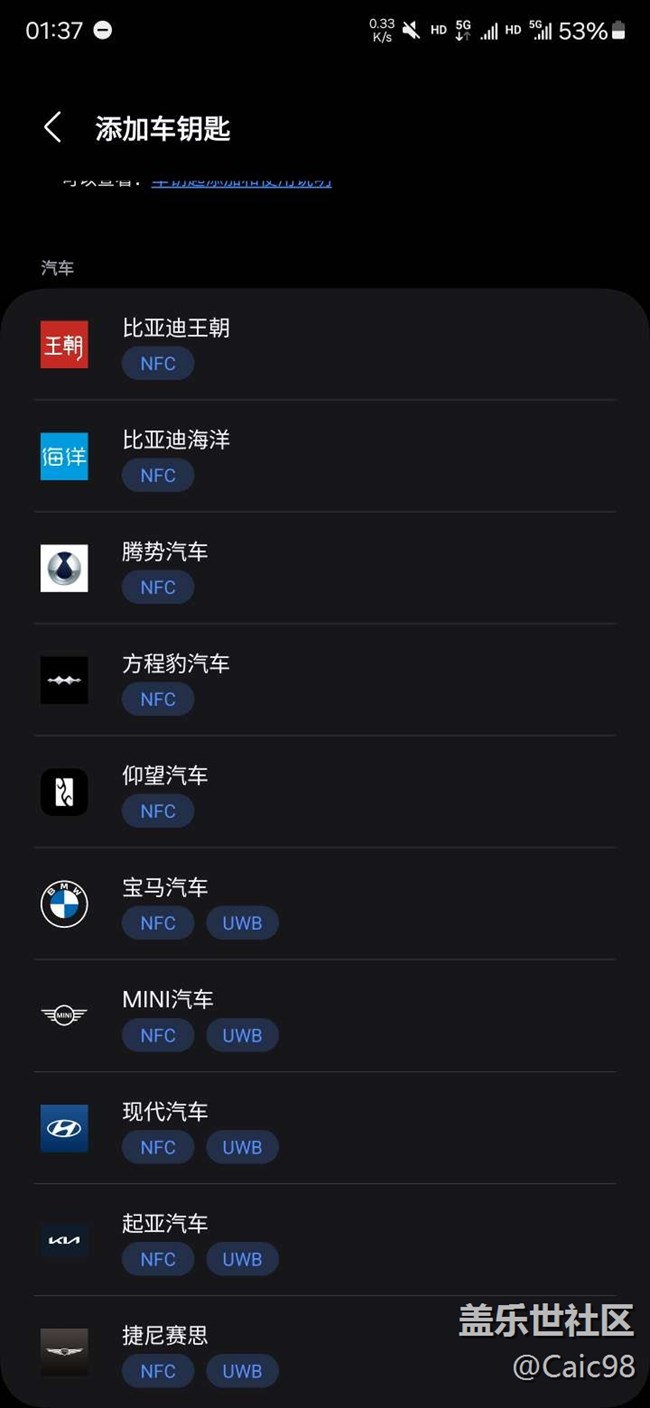This screenshot has height=1408, width=650.
Task: Open the partially hidden car key instructions link
Action: point(241,182)
